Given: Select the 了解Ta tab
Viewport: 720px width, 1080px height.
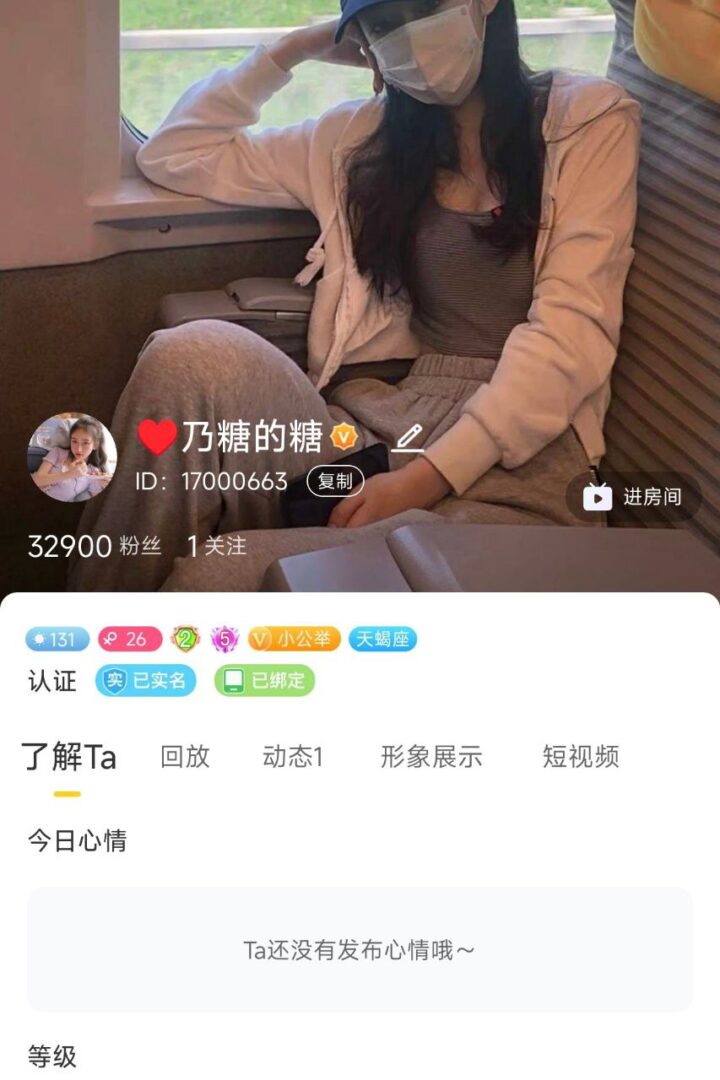Looking at the screenshot, I should click(x=69, y=757).
